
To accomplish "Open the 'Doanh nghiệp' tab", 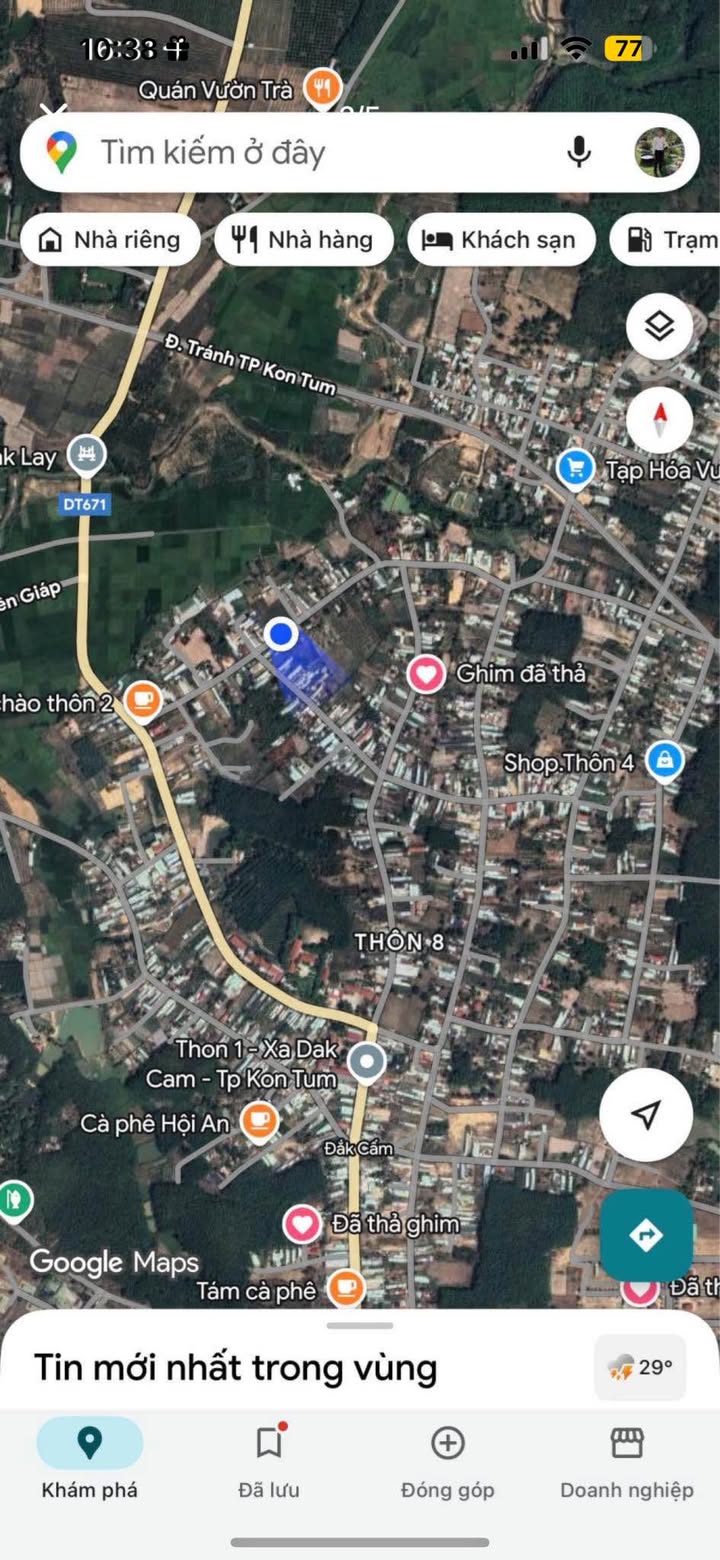I will (627, 1462).
